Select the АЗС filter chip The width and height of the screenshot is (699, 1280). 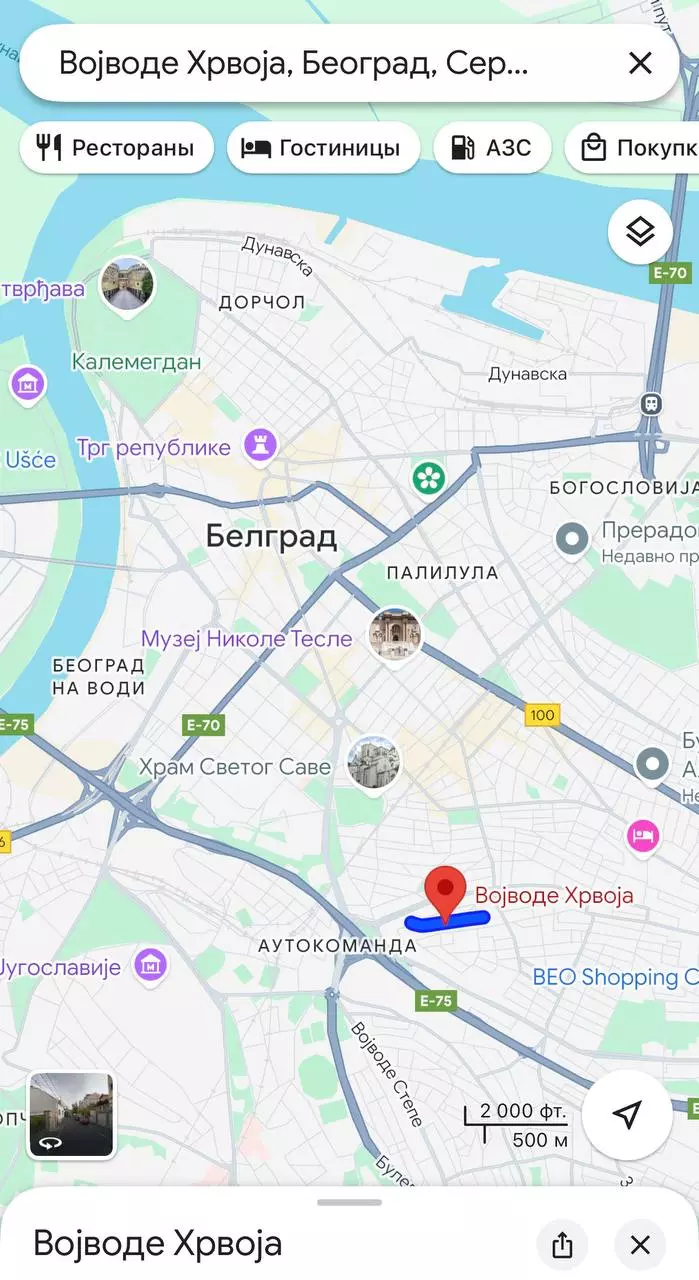[491, 148]
